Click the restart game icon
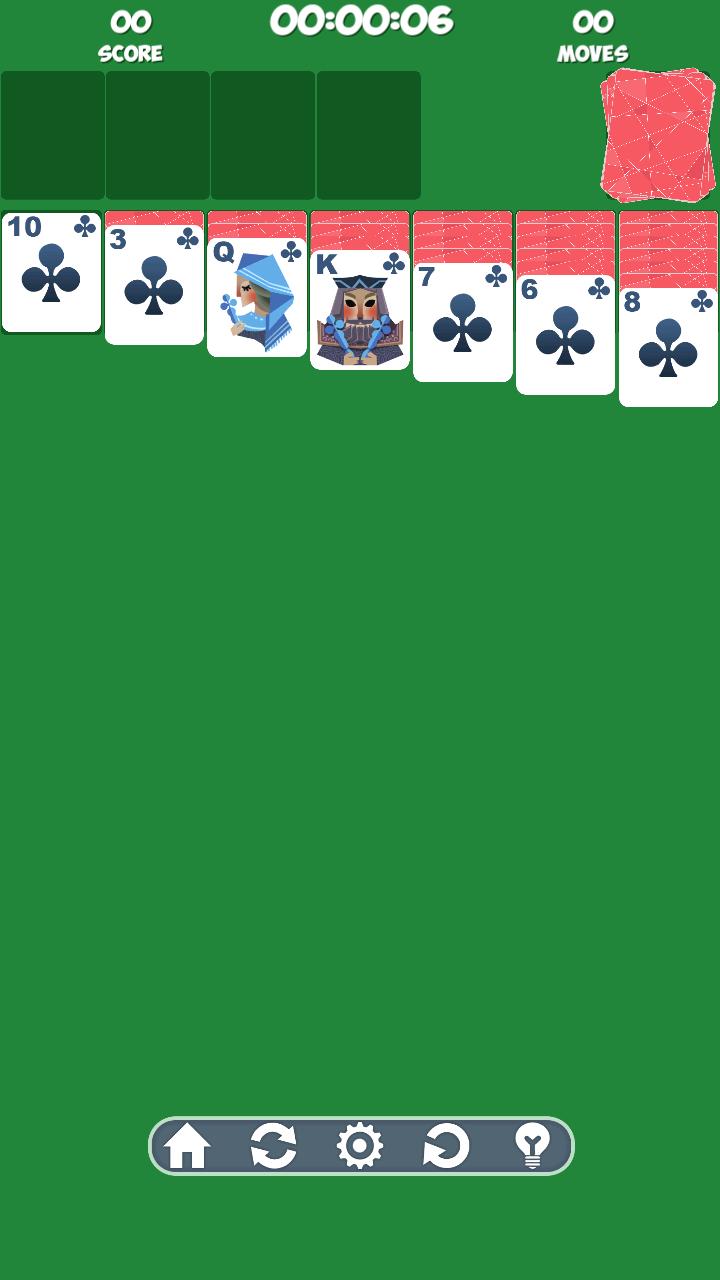The width and height of the screenshot is (720, 1280). (274, 1146)
